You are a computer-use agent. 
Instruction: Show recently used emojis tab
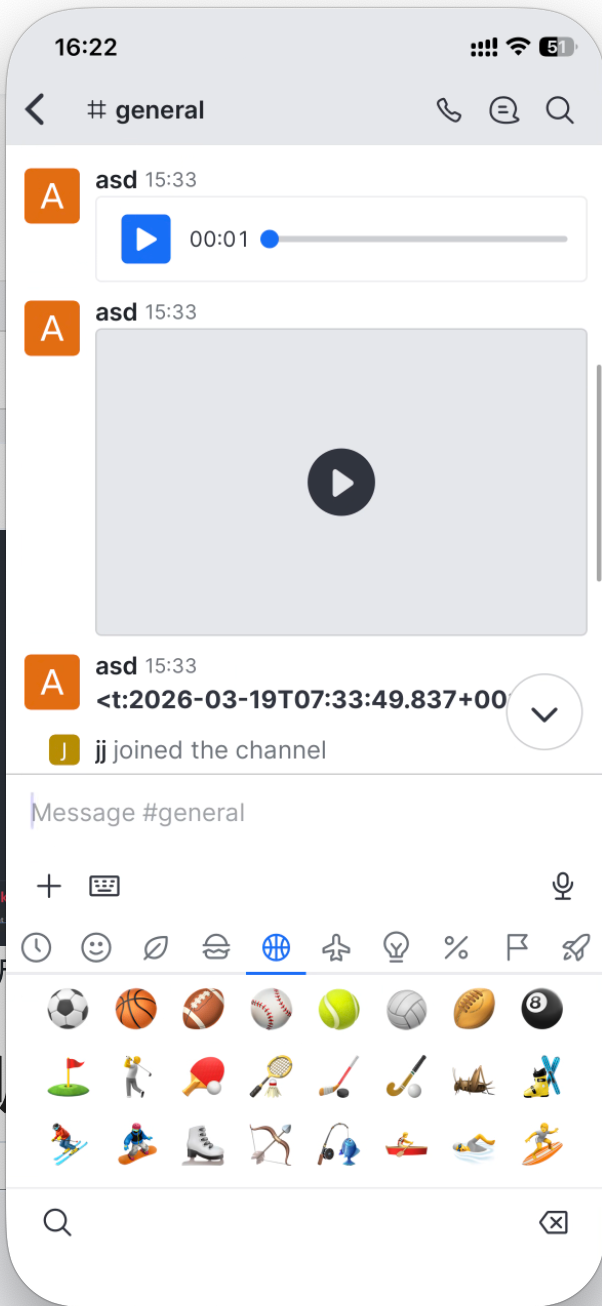coord(36,947)
